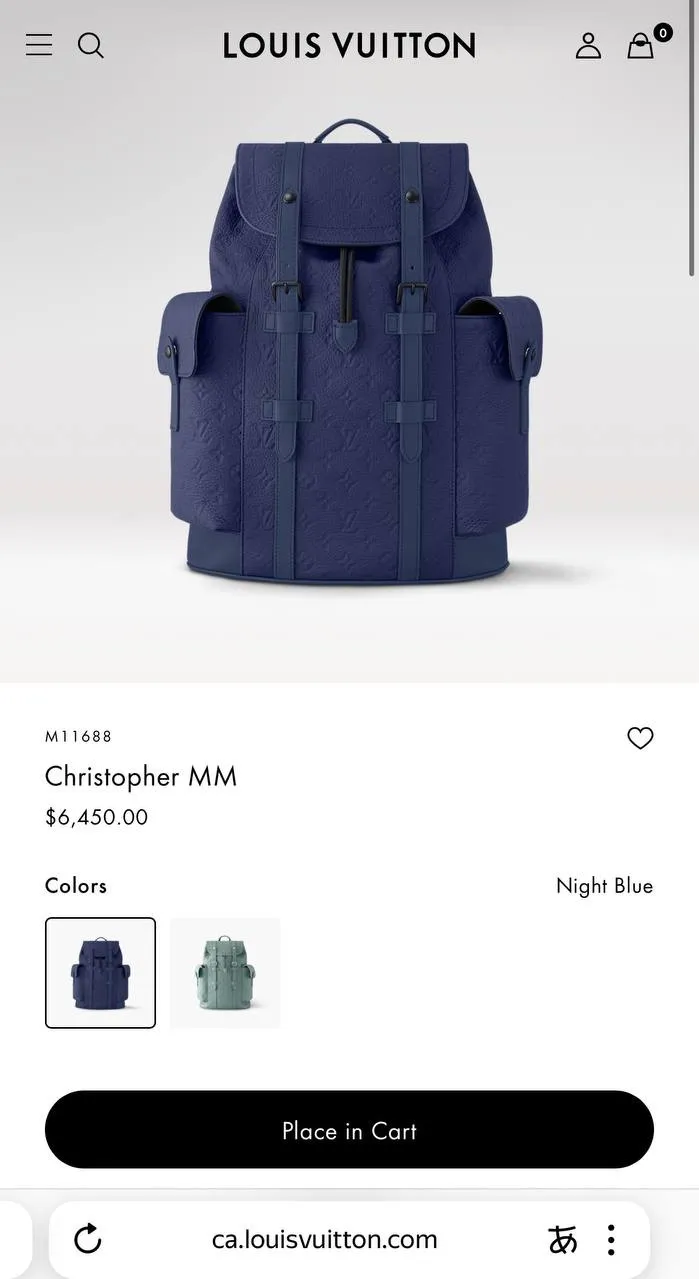Viewport: 699px width, 1279px height.
Task: Choose the green backpack color option
Action: (x=225, y=973)
